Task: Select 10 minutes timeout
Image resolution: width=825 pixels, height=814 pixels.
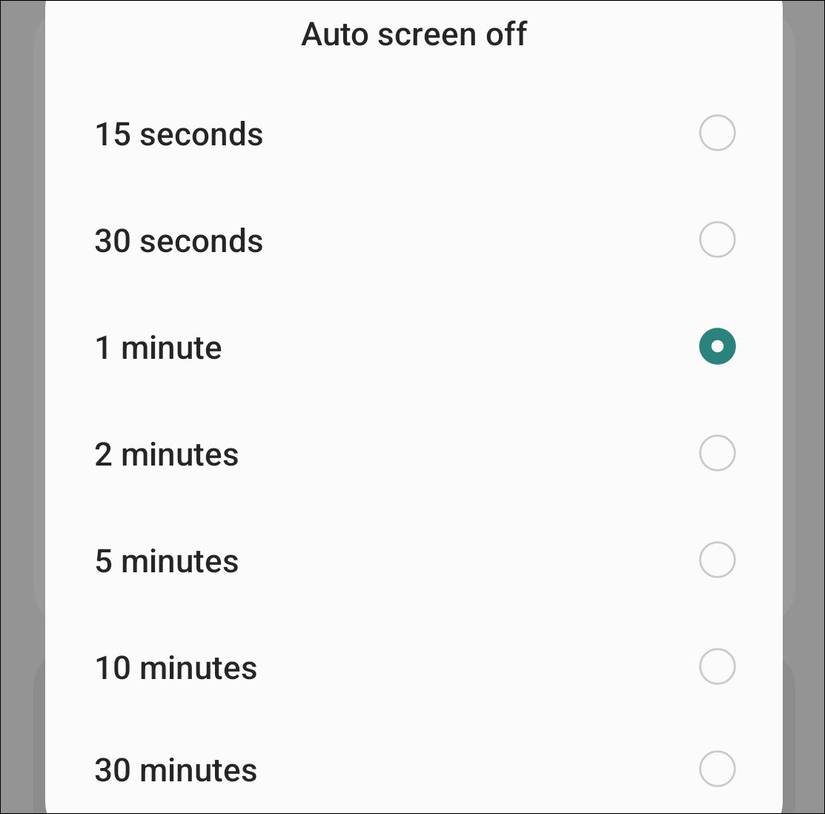Action: click(716, 666)
